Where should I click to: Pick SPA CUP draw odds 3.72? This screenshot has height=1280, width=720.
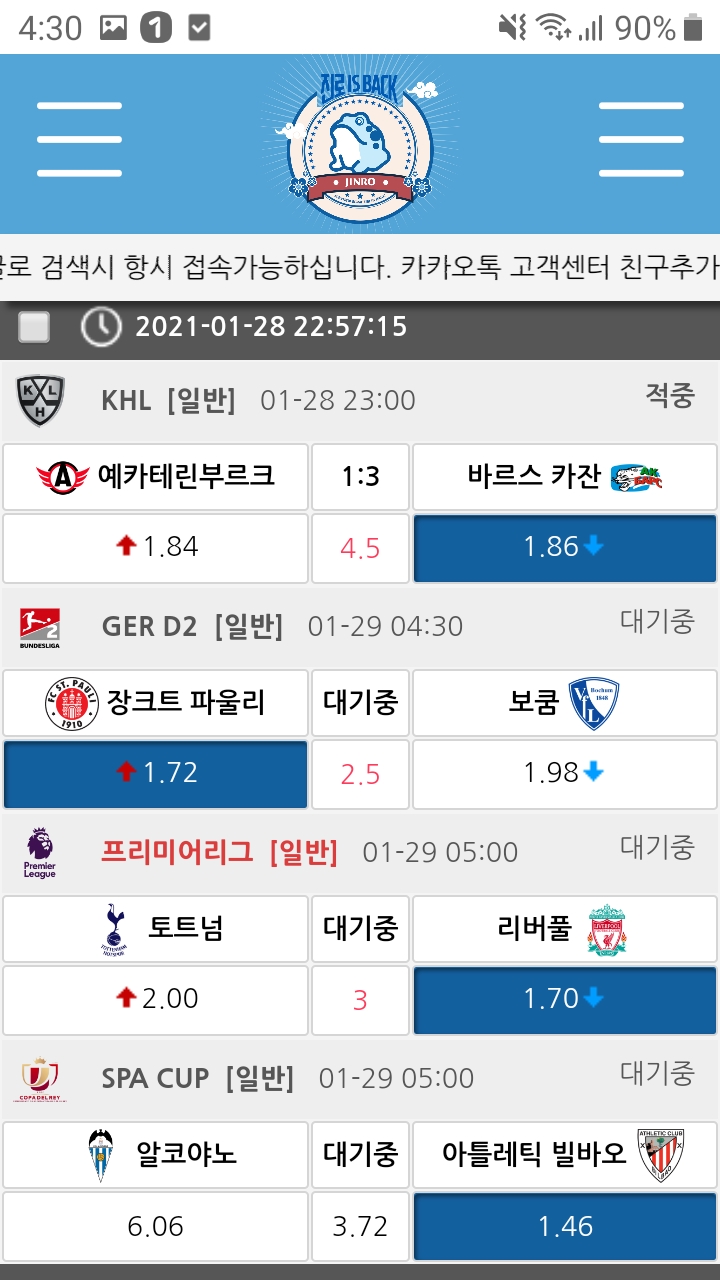coord(360,1226)
